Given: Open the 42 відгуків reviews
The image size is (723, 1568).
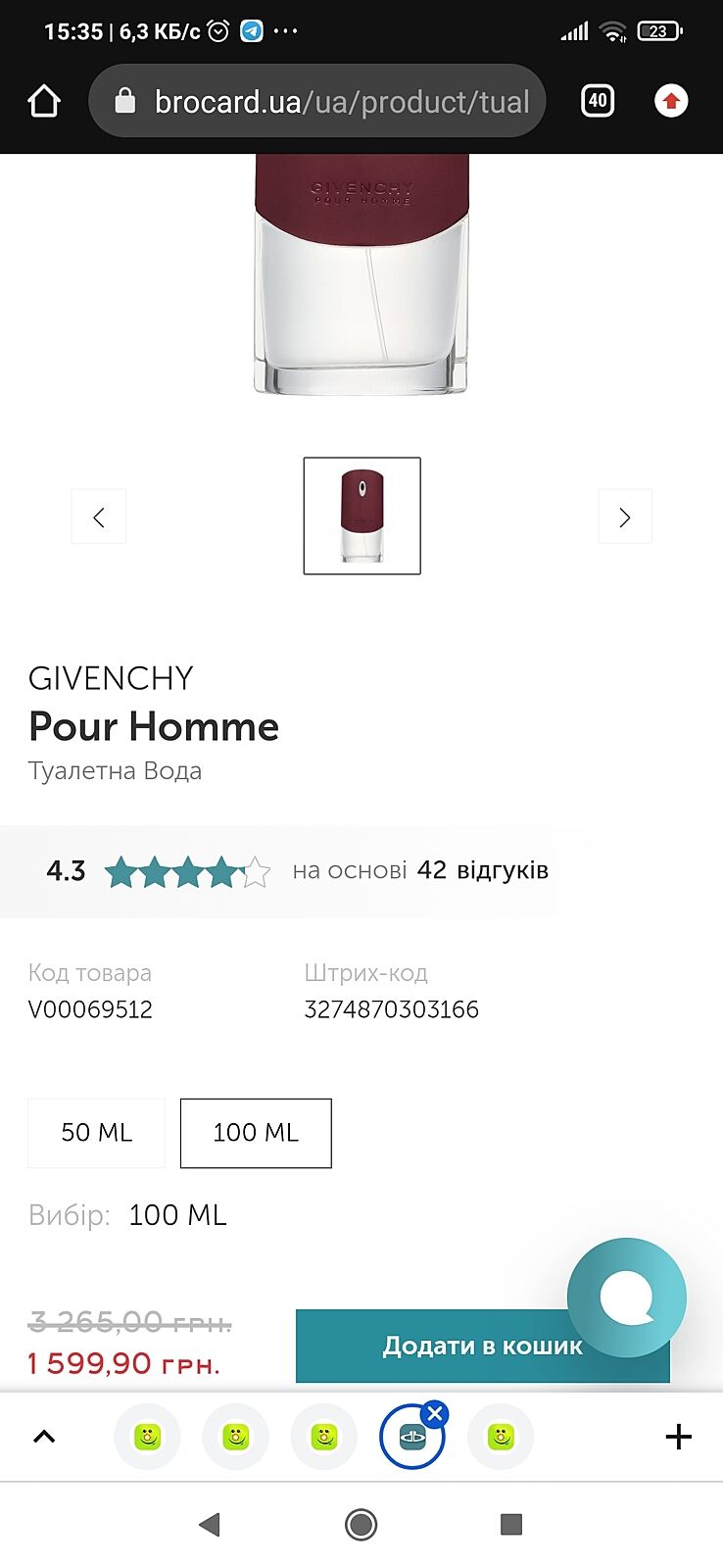Looking at the screenshot, I should pyautogui.click(x=482, y=870).
